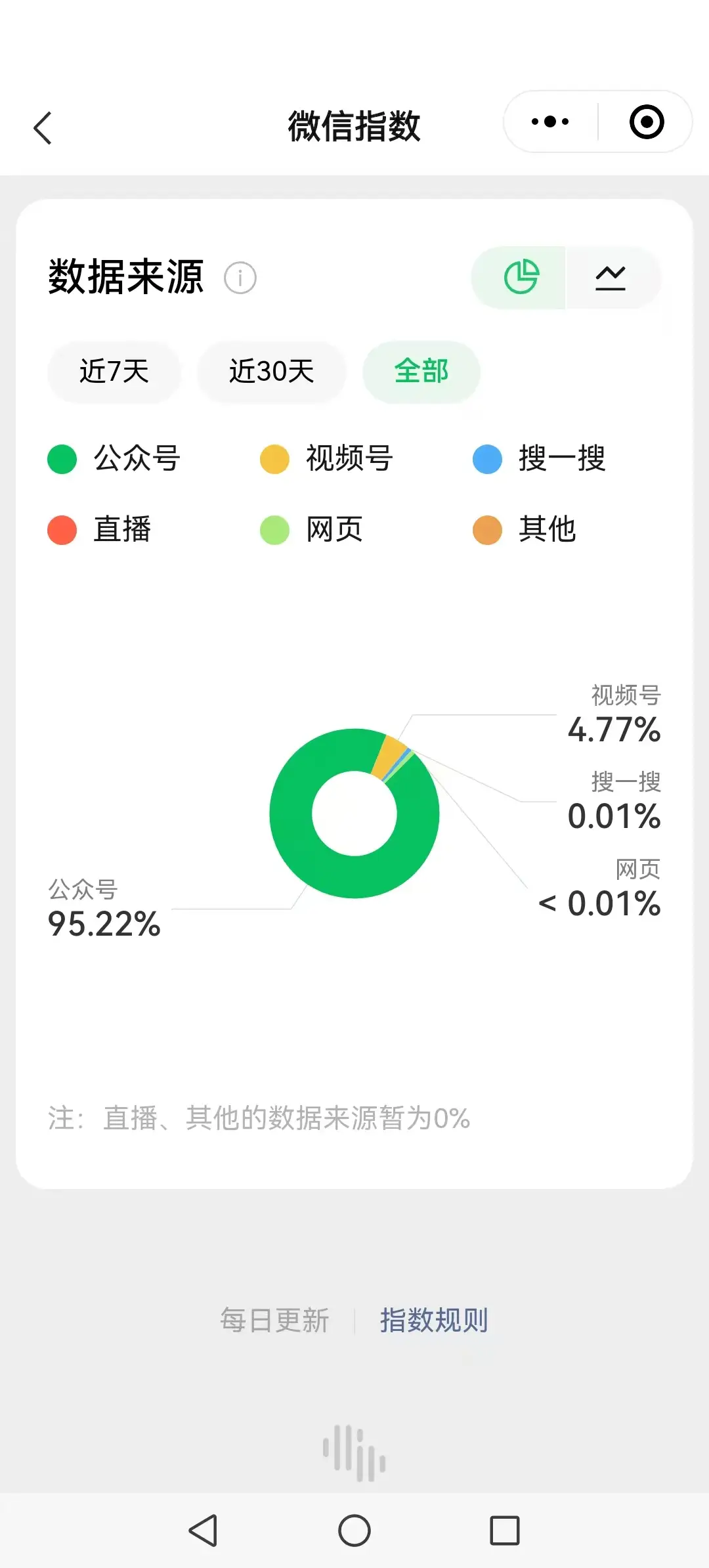The width and height of the screenshot is (709, 1568).
Task: Open the info icon next to 数据来源
Action: click(240, 278)
